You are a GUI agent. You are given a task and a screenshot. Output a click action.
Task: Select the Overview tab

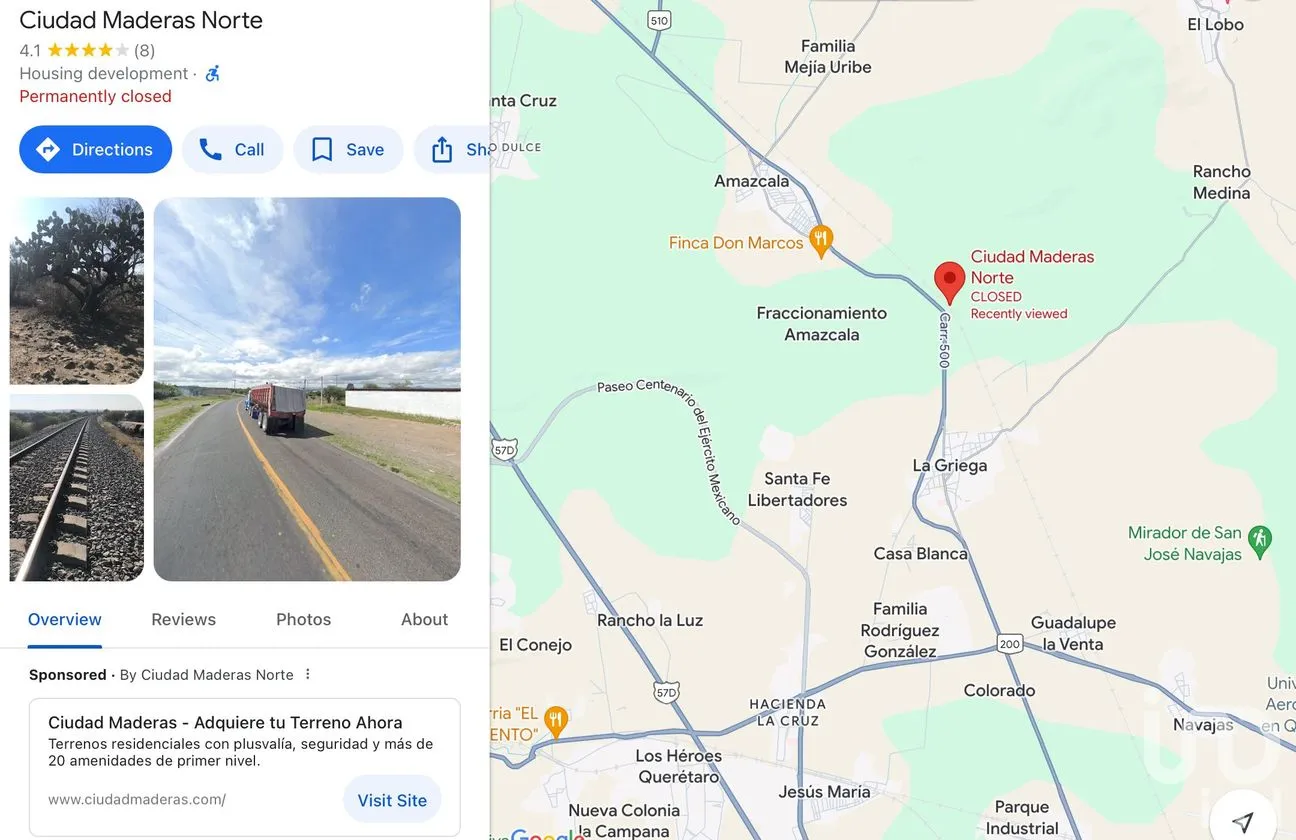(65, 620)
